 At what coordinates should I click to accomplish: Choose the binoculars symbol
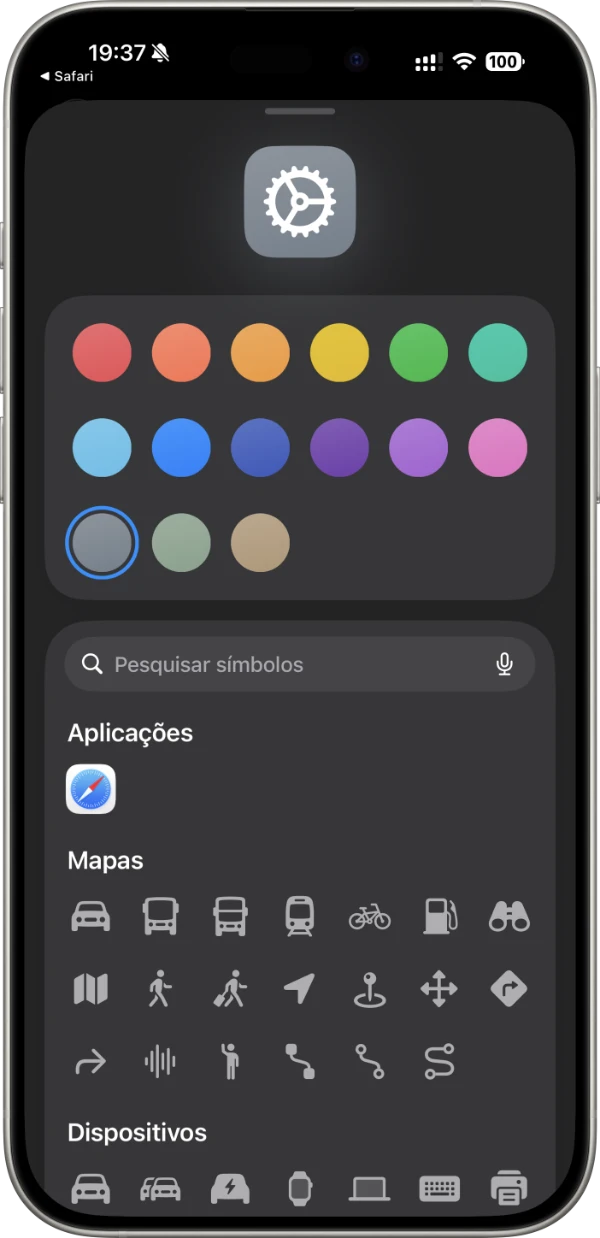coord(509,916)
